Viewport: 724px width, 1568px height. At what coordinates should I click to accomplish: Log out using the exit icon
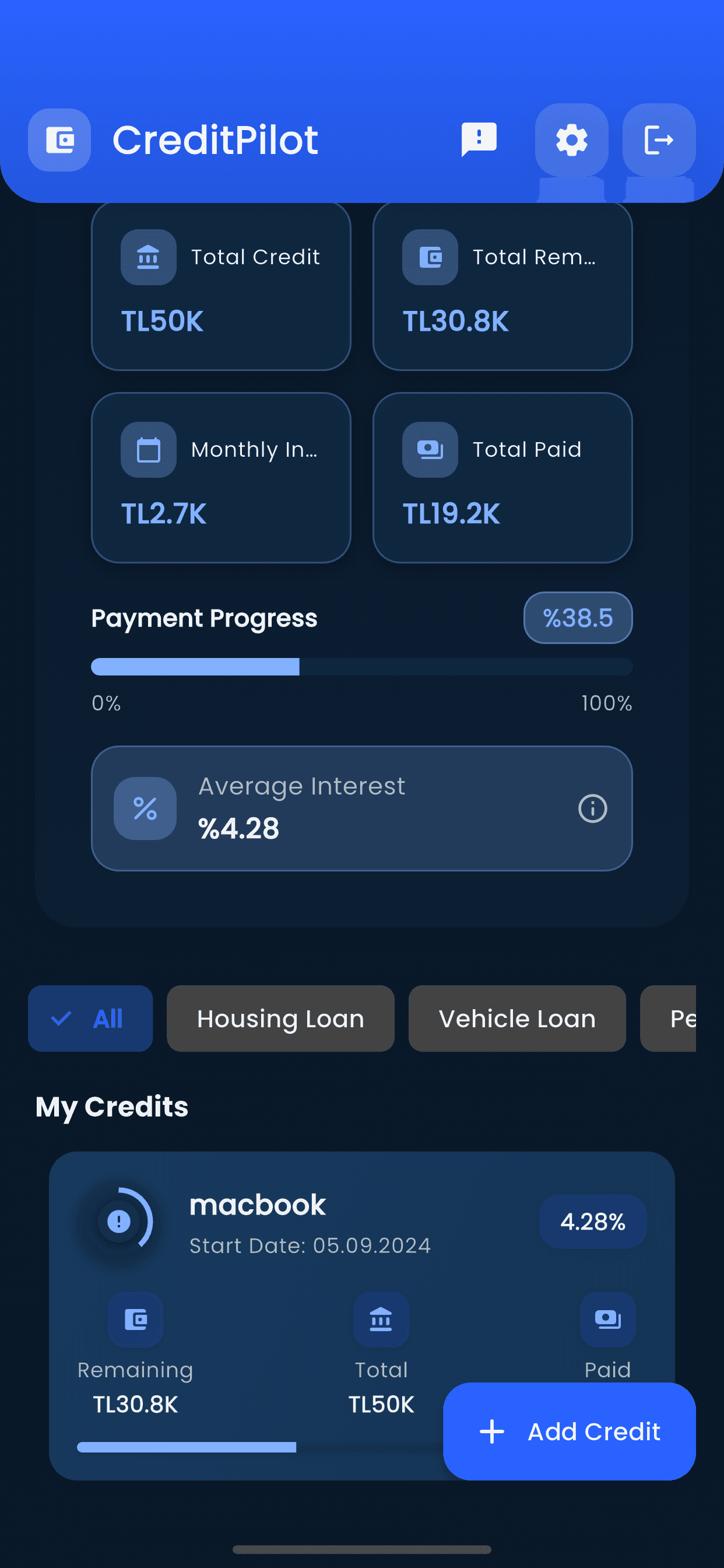coord(658,139)
